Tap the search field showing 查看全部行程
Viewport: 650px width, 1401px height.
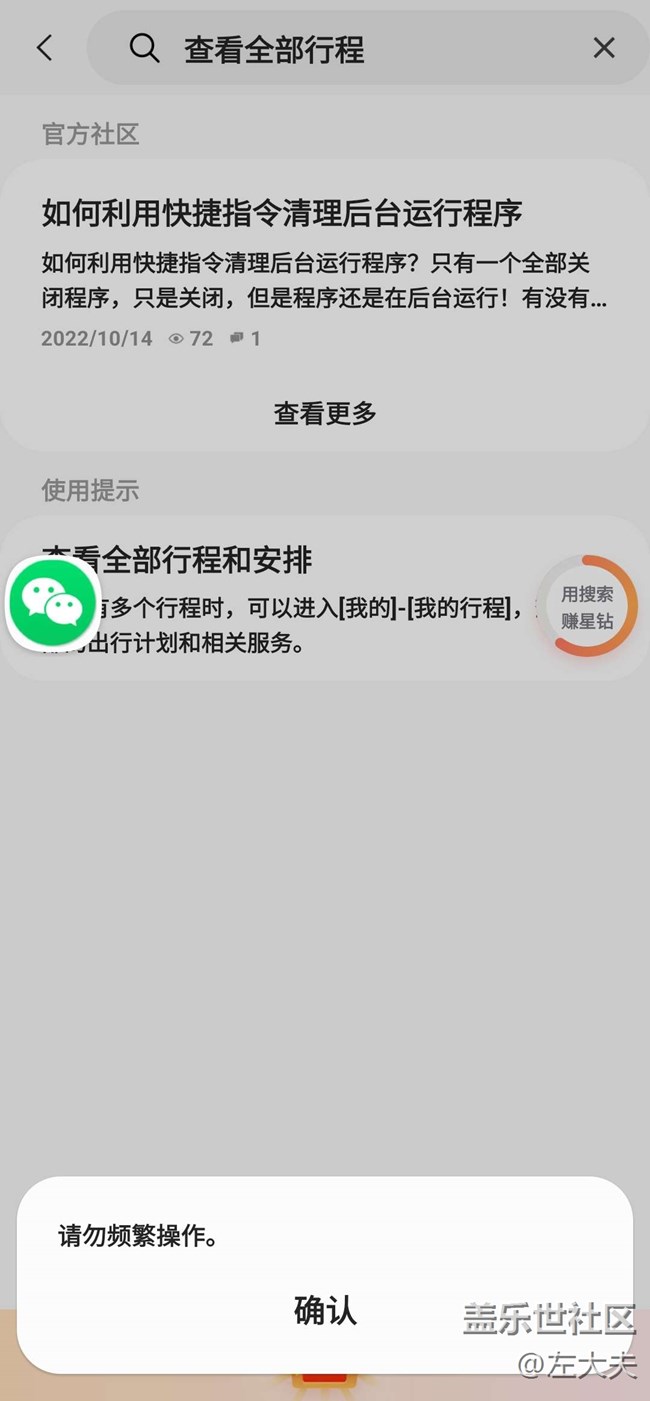pyautogui.click(x=360, y=48)
